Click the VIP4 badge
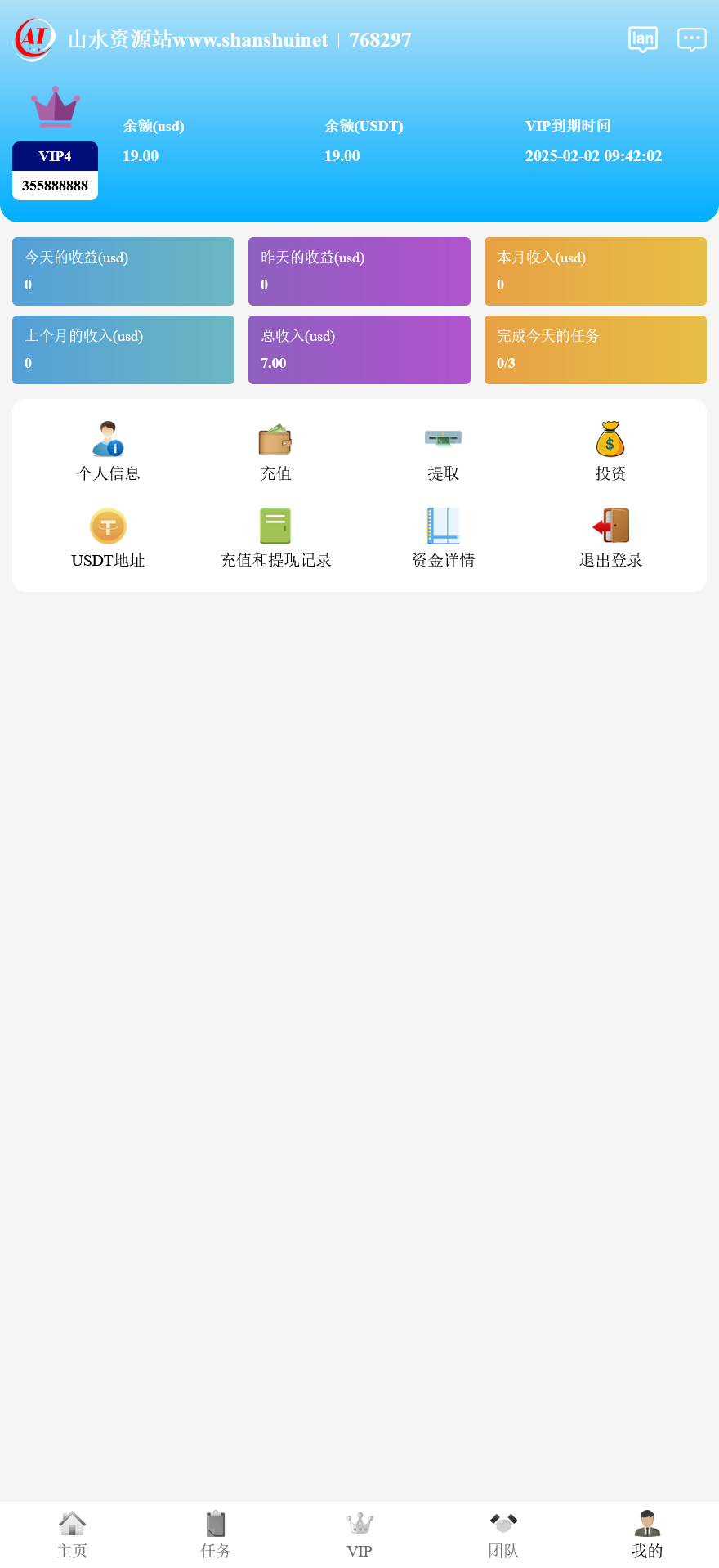Viewport: 719px width, 1568px height. (x=55, y=156)
